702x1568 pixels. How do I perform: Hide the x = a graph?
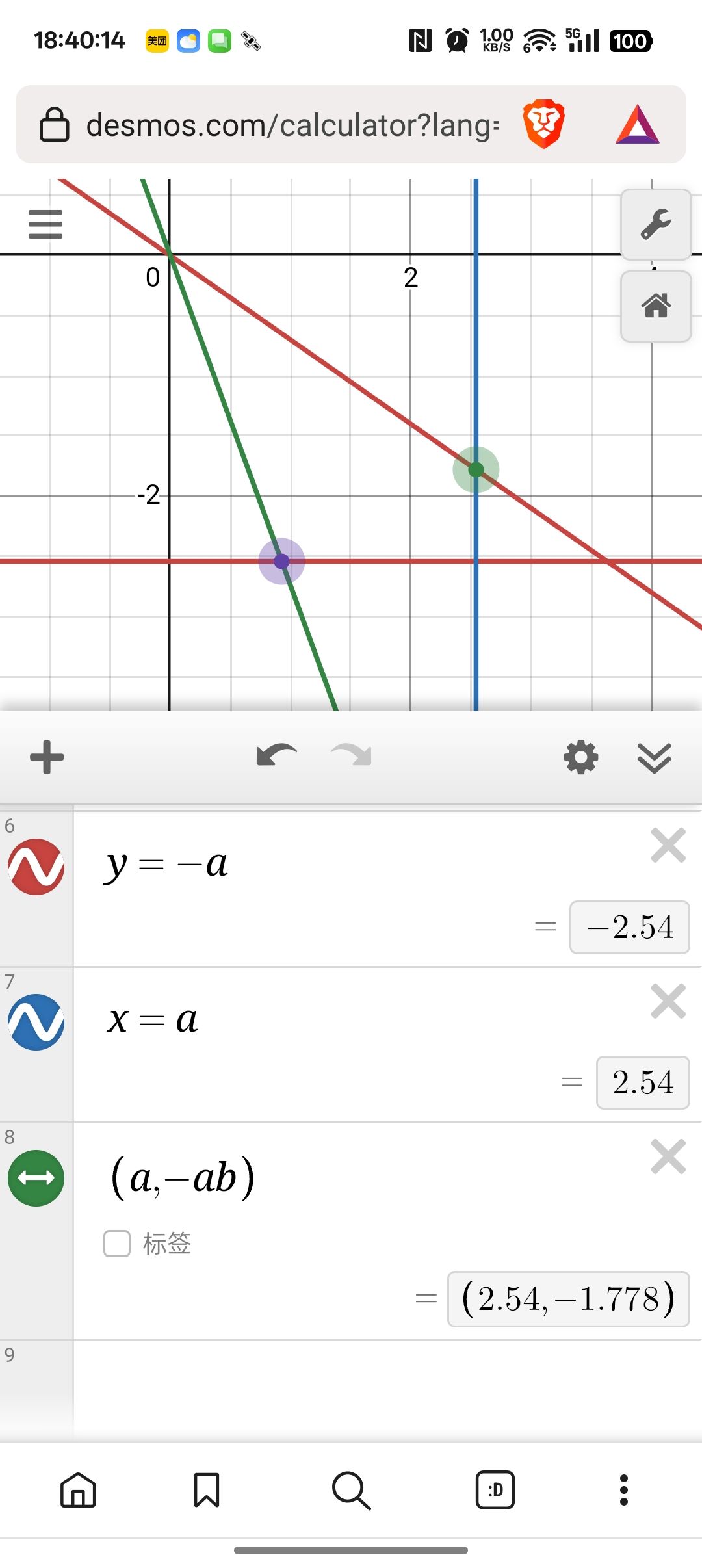tap(36, 1022)
